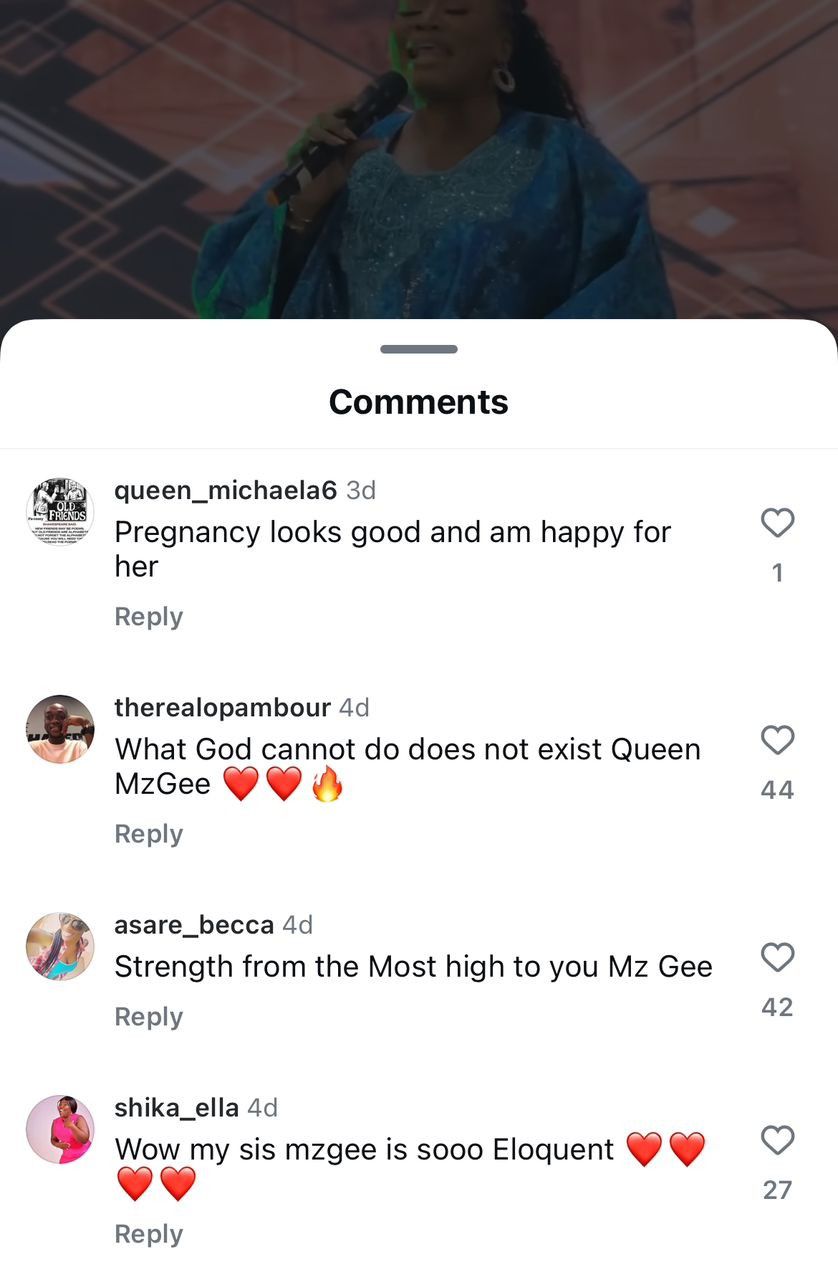Tap the comments sheet drag handle
This screenshot has height=1280, width=838.
point(419,349)
